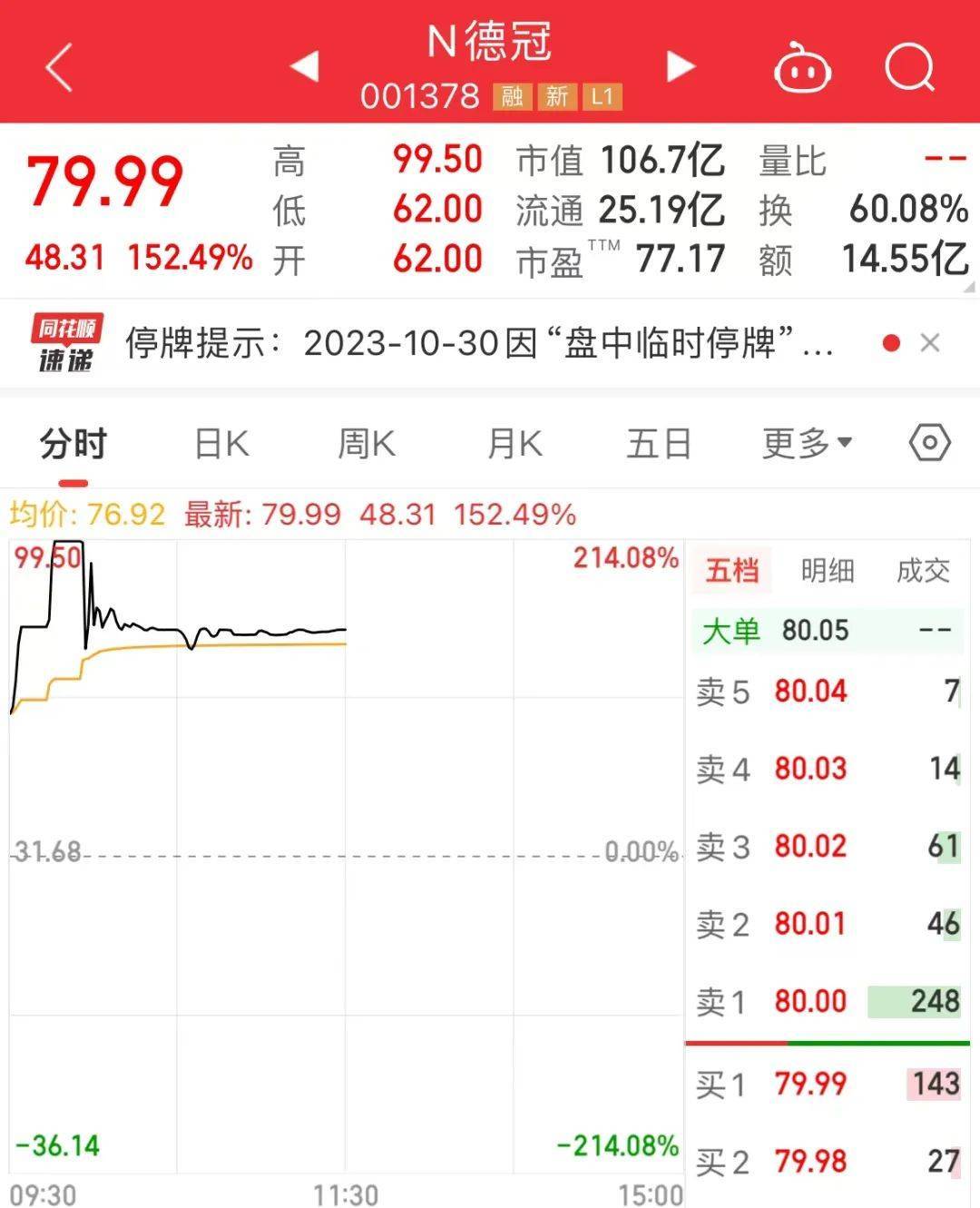Switch to the 月K chart
The image size is (980, 1208).
tap(514, 445)
